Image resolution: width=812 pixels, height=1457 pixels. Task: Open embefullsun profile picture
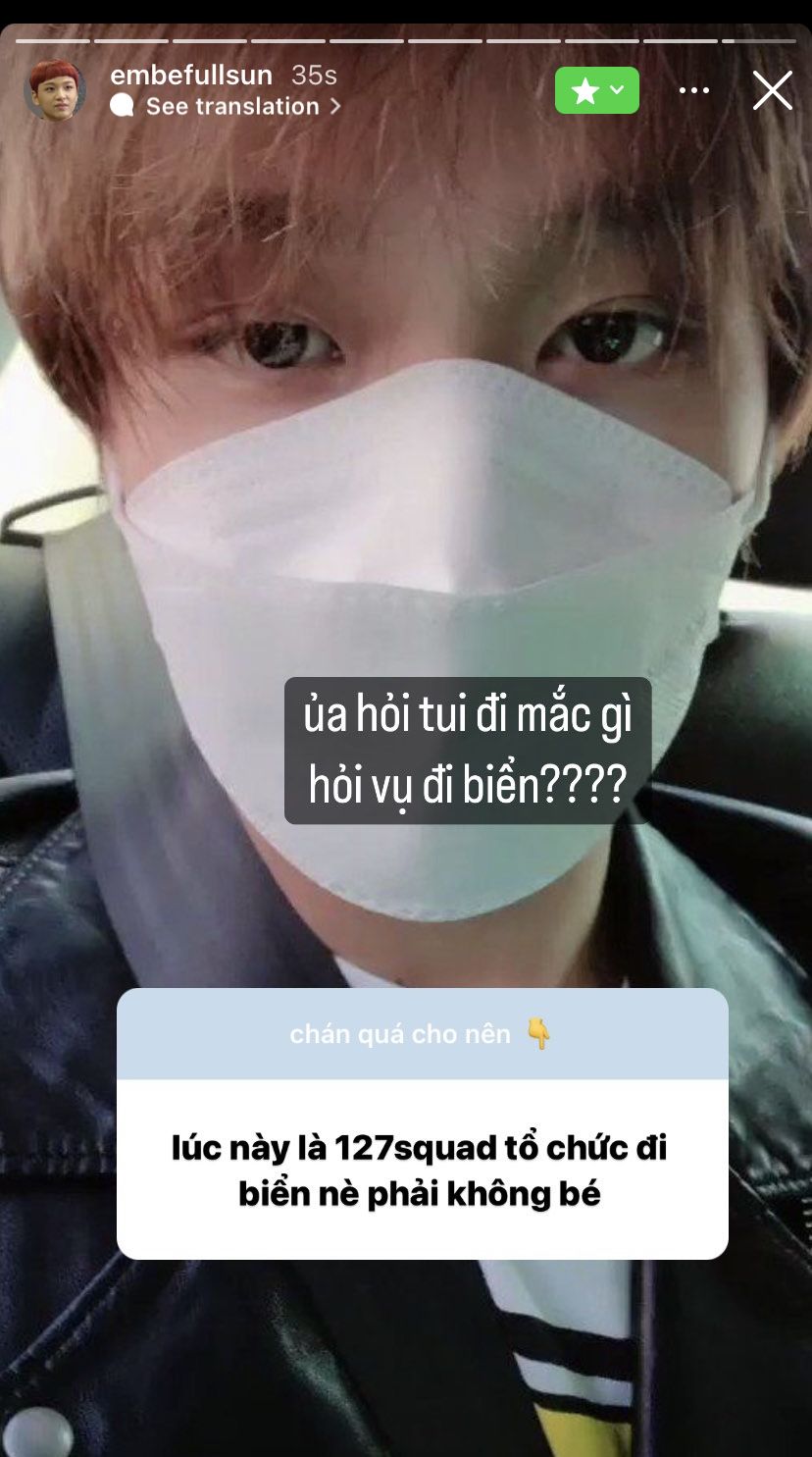[55, 90]
